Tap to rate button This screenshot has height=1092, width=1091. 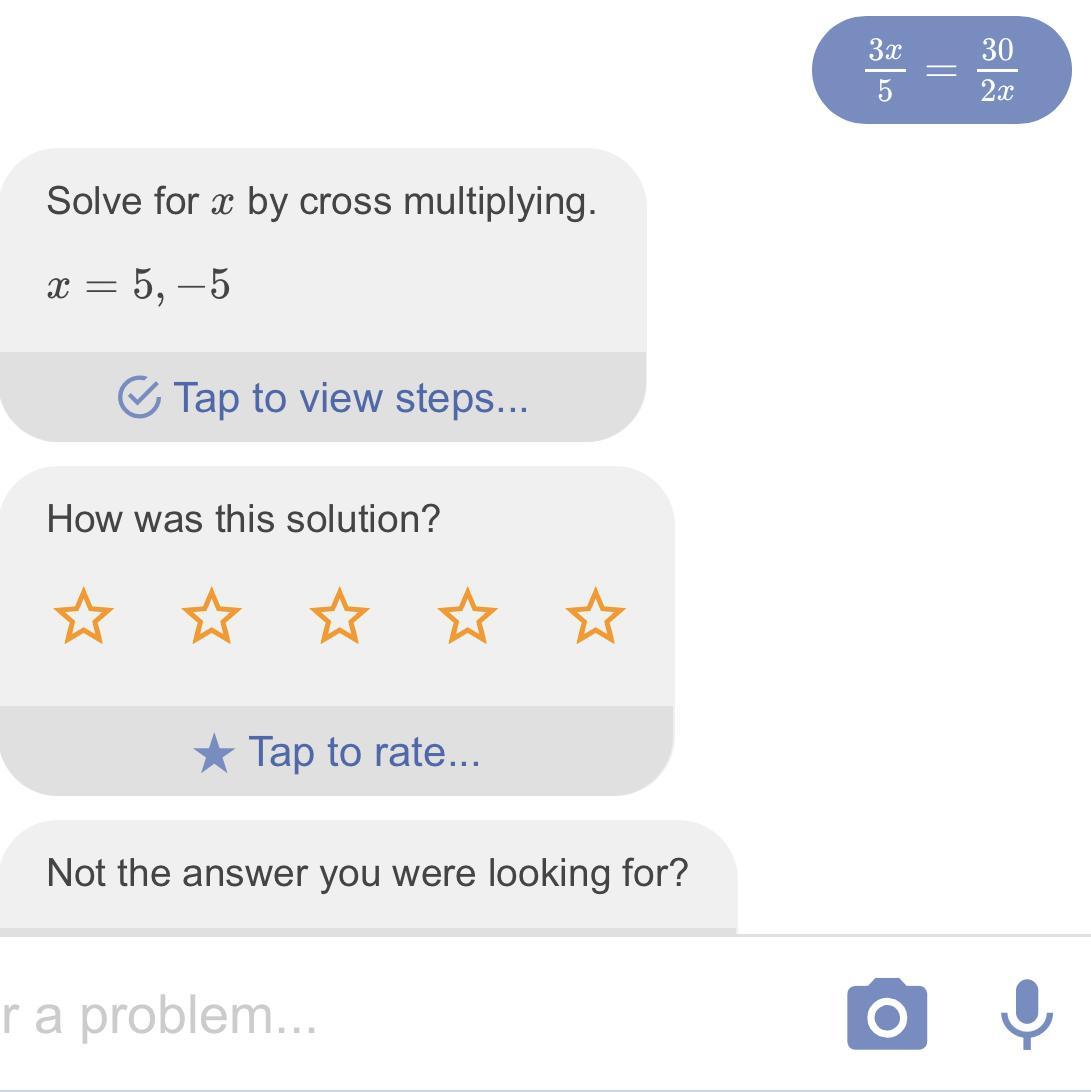point(337,752)
